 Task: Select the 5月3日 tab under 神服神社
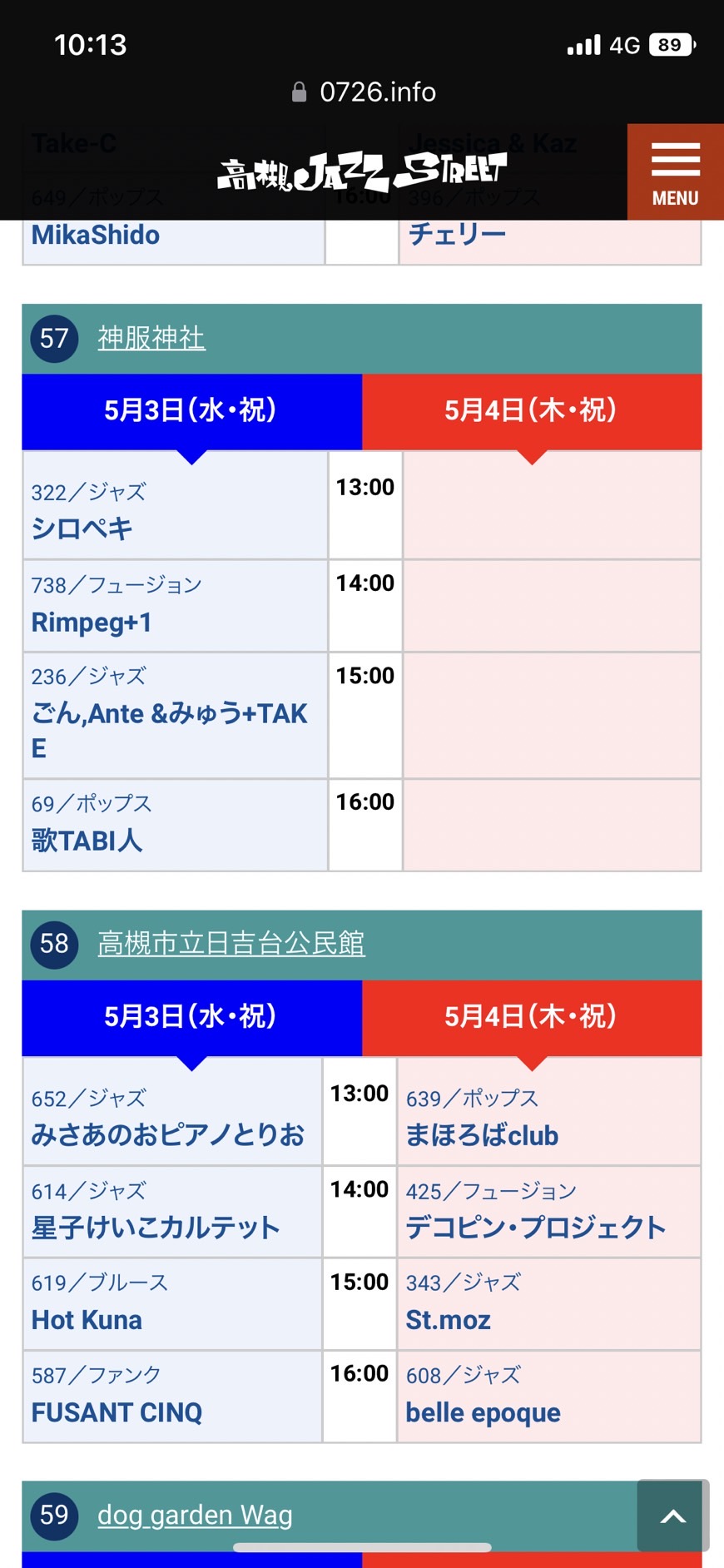click(191, 410)
